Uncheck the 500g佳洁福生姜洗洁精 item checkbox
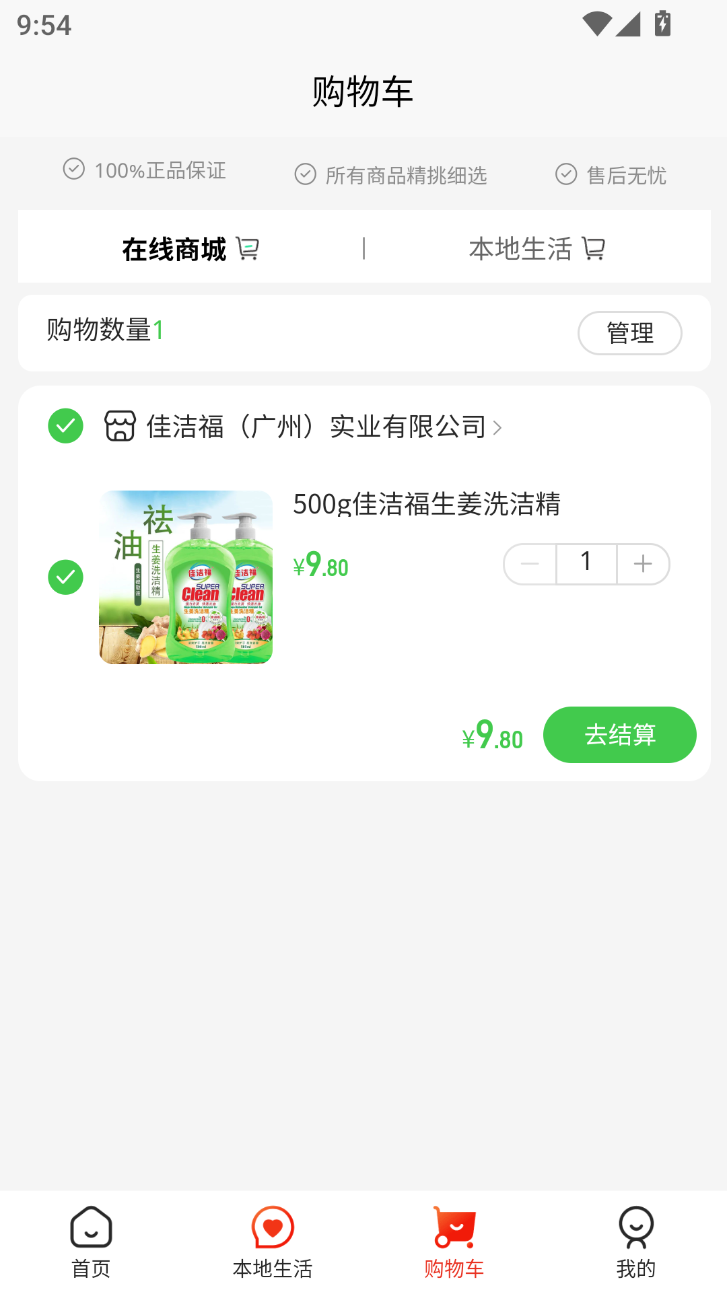Screen dimensions: 727x1292 click(65, 577)
